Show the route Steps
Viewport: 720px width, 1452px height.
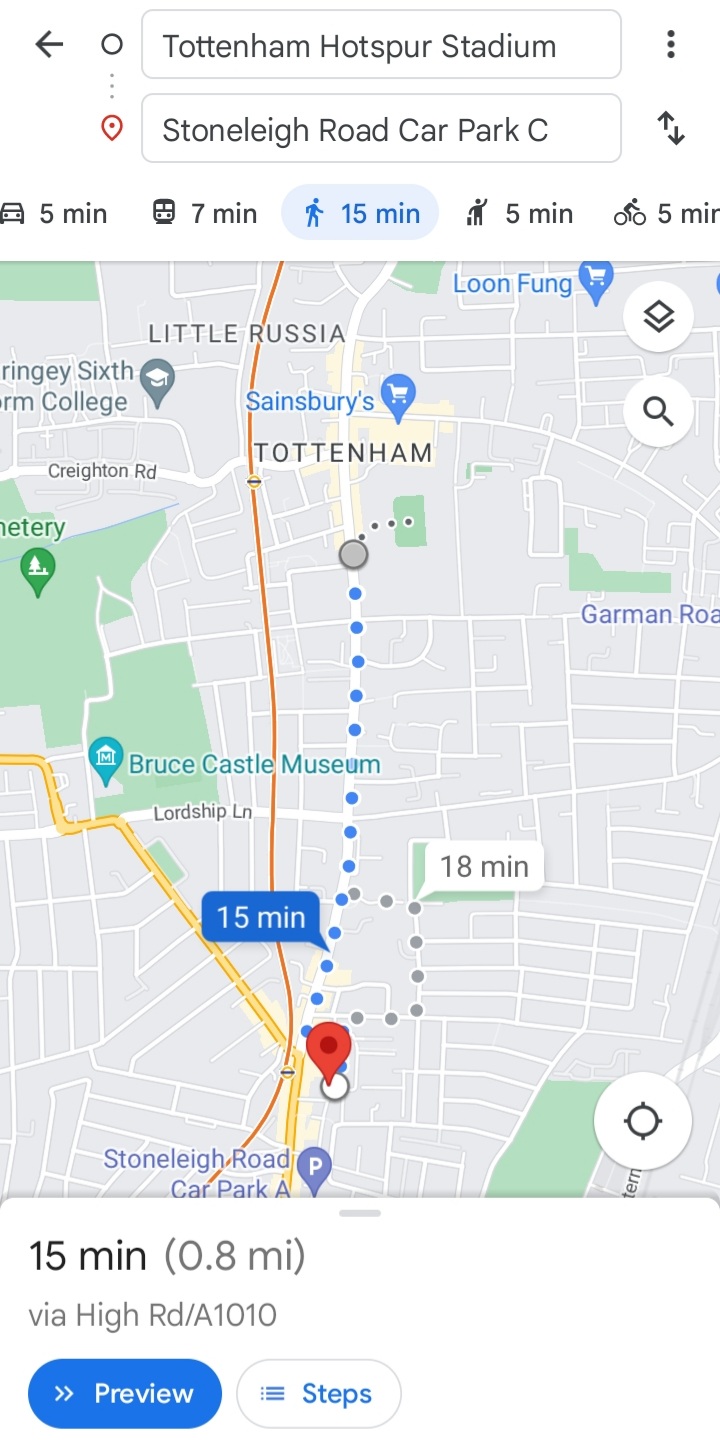(x=318, y=1393)
